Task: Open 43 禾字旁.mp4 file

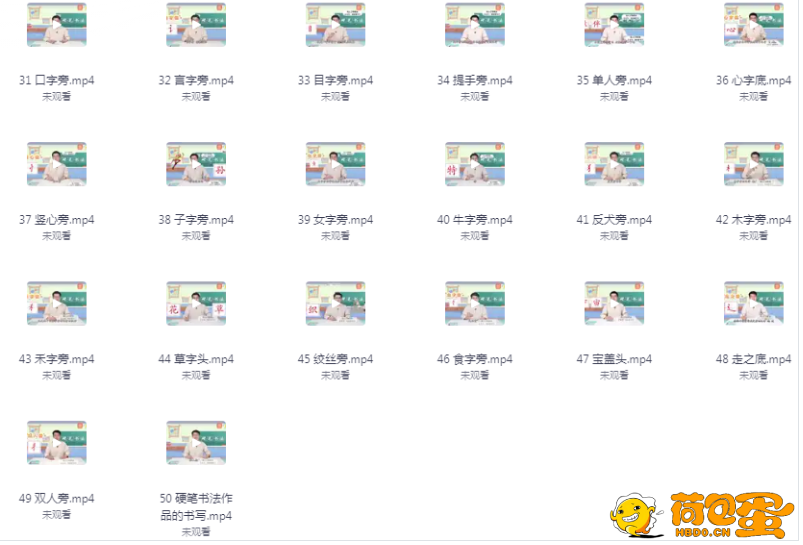Action: tap(56, 304)
